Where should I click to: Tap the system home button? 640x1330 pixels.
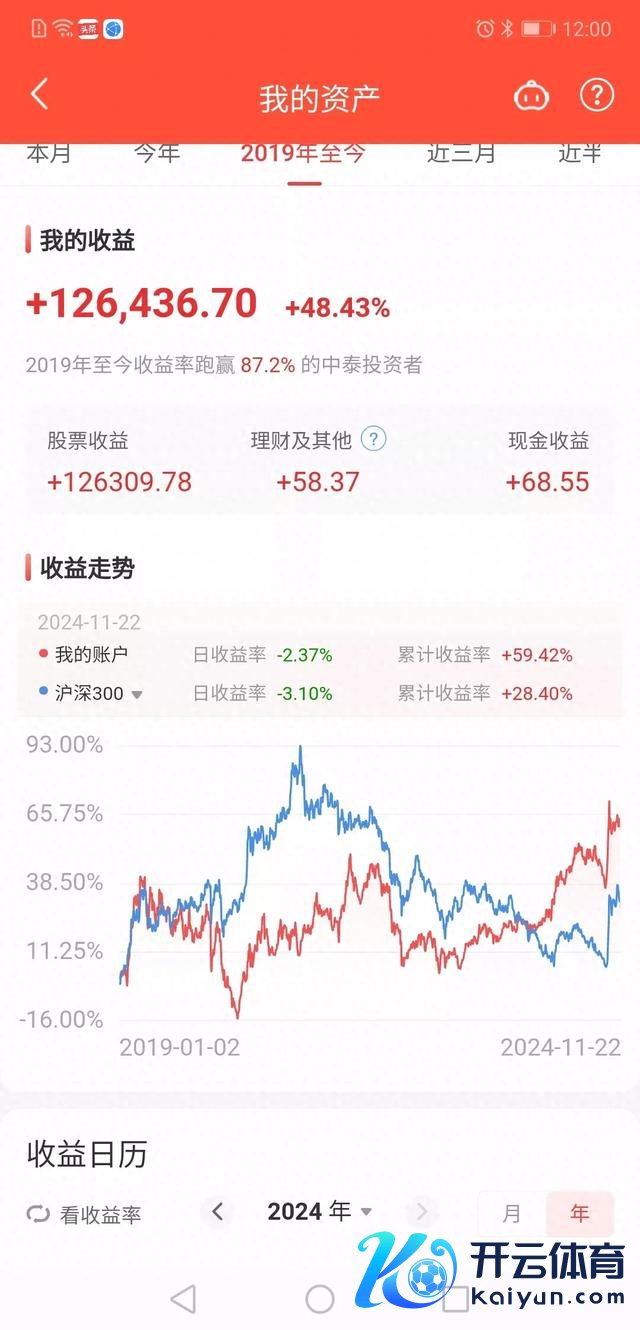[320, 1299]
